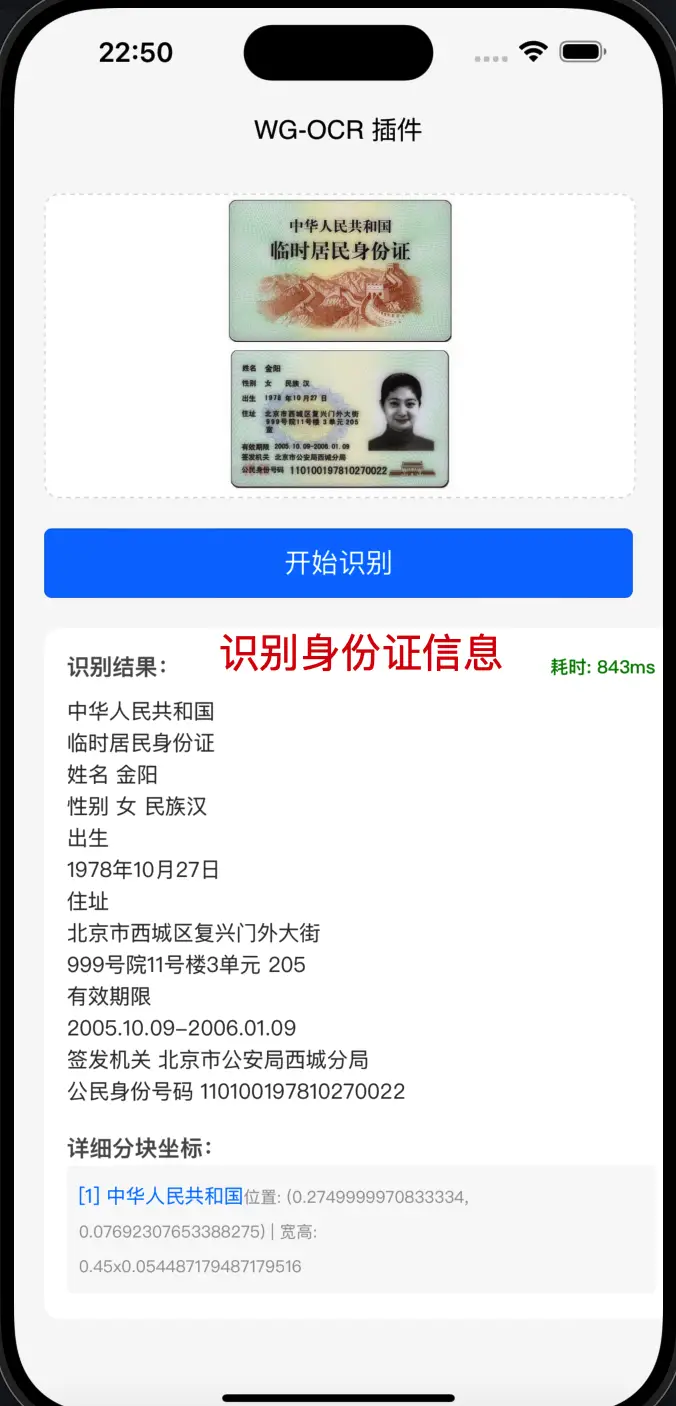Tap the 开始识别 button

tap(338, 563)
